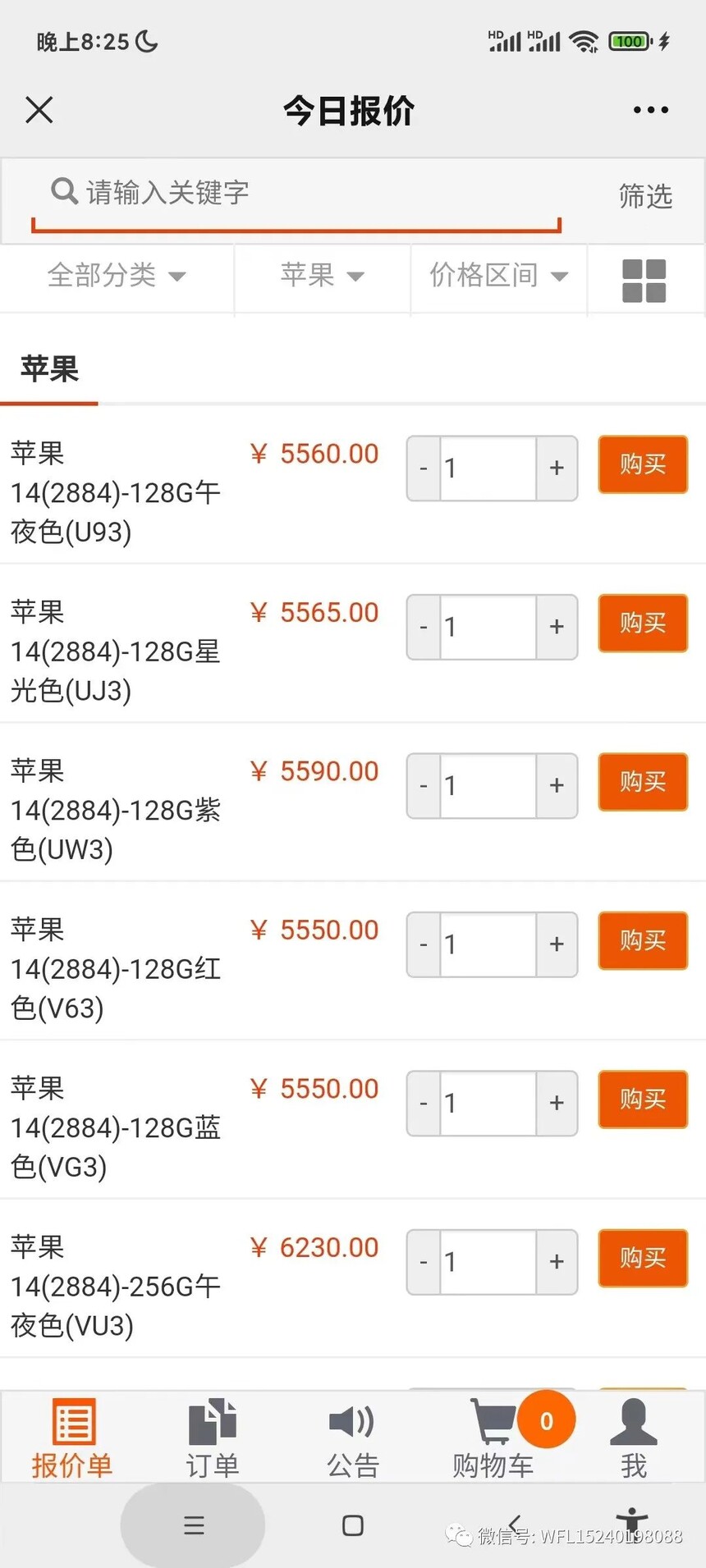Expand the 价格区间 dropdown
706x1568 pixels.
tap(498, 276)
